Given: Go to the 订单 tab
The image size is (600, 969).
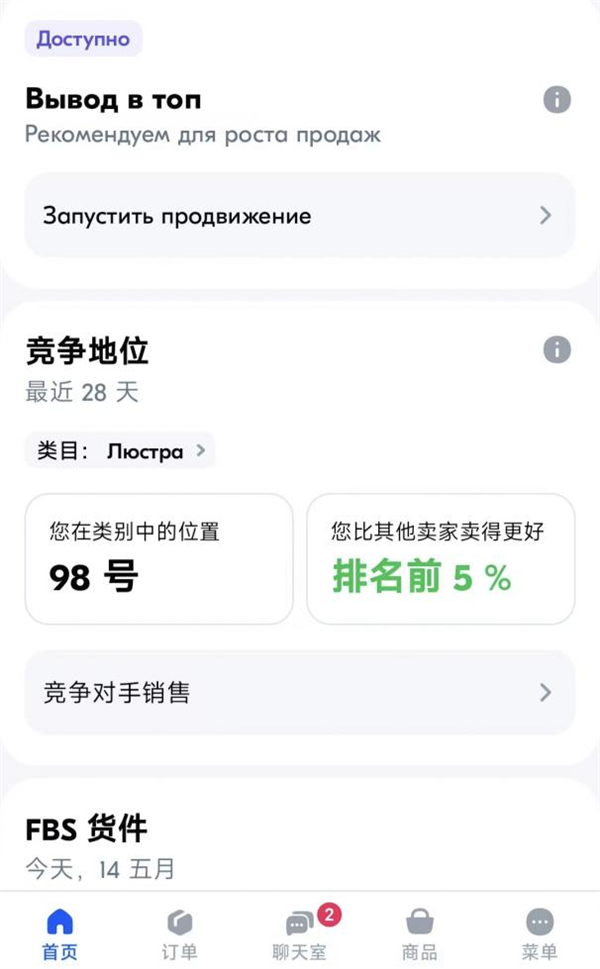Looking at the screenshot, I should tap(180, 934).
